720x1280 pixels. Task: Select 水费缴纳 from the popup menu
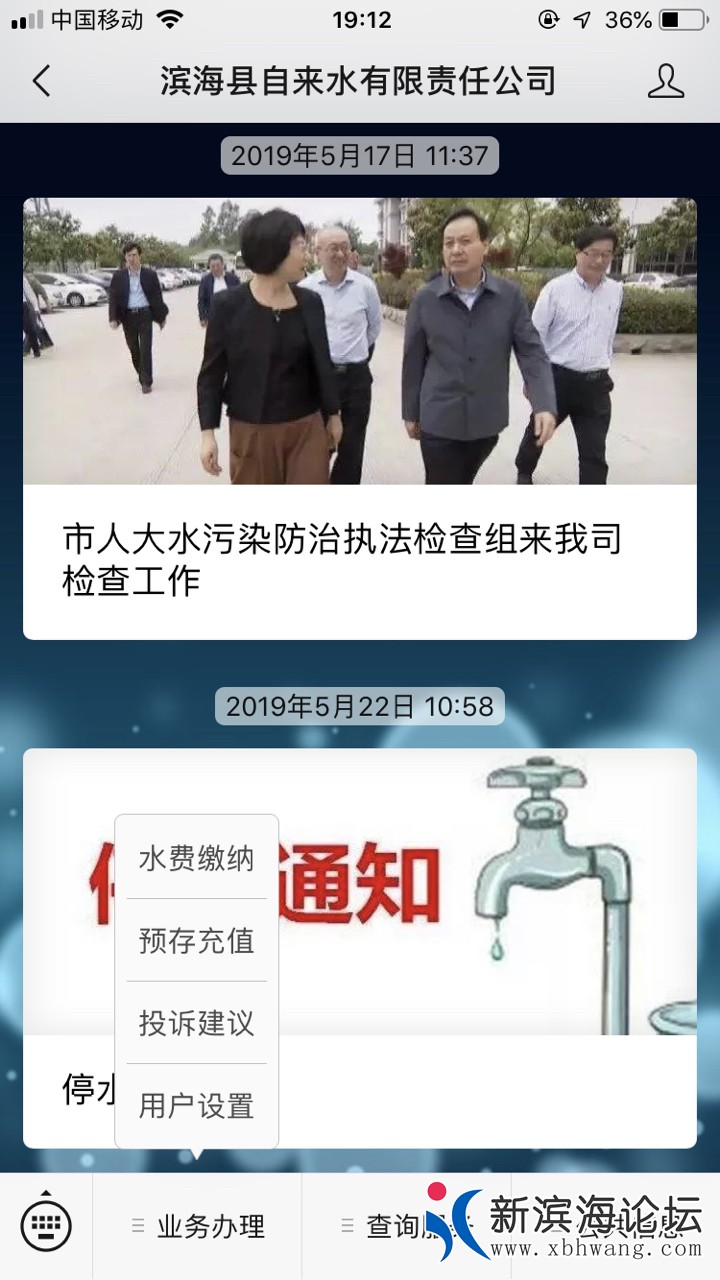[196, 859]
